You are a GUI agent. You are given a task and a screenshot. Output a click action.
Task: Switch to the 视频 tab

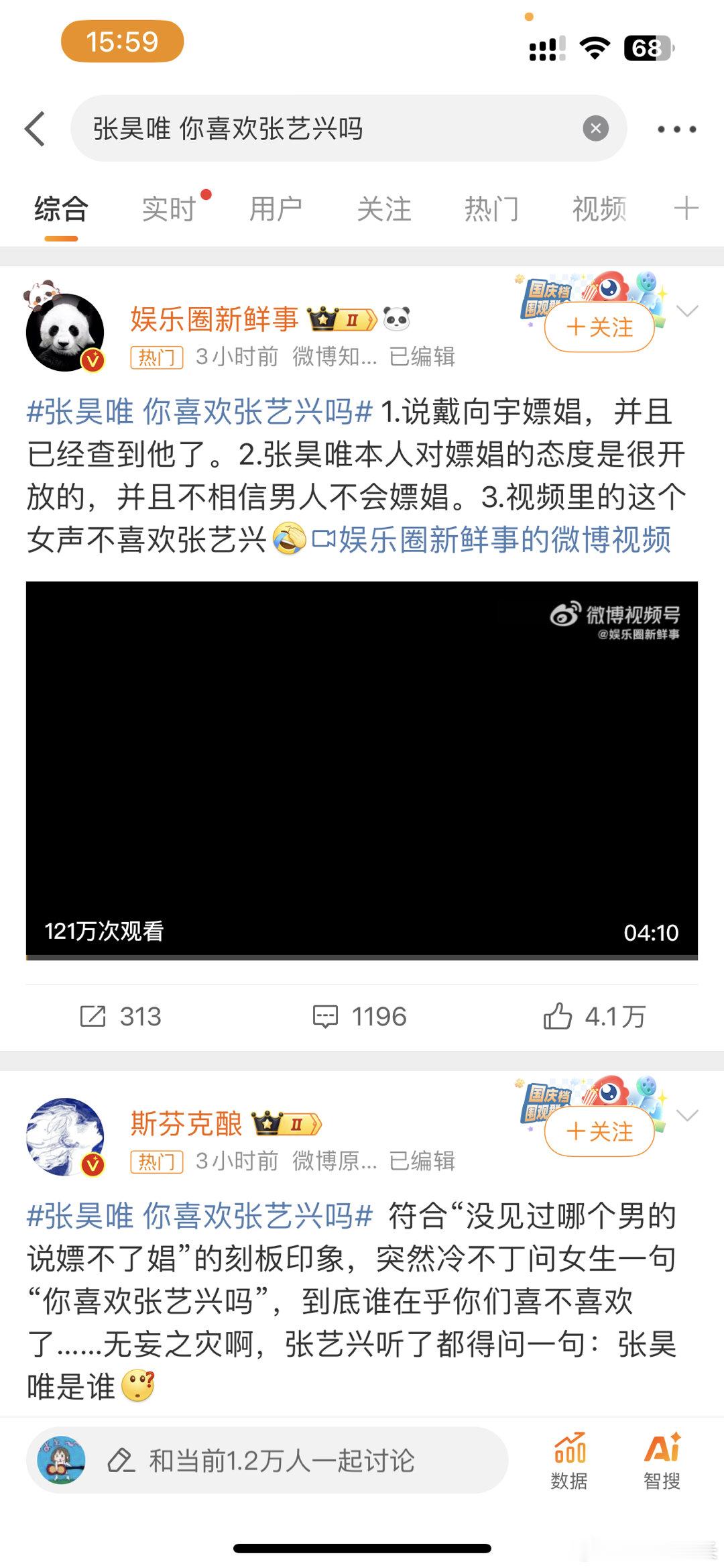pyautogui.click(x=599, y=209)
